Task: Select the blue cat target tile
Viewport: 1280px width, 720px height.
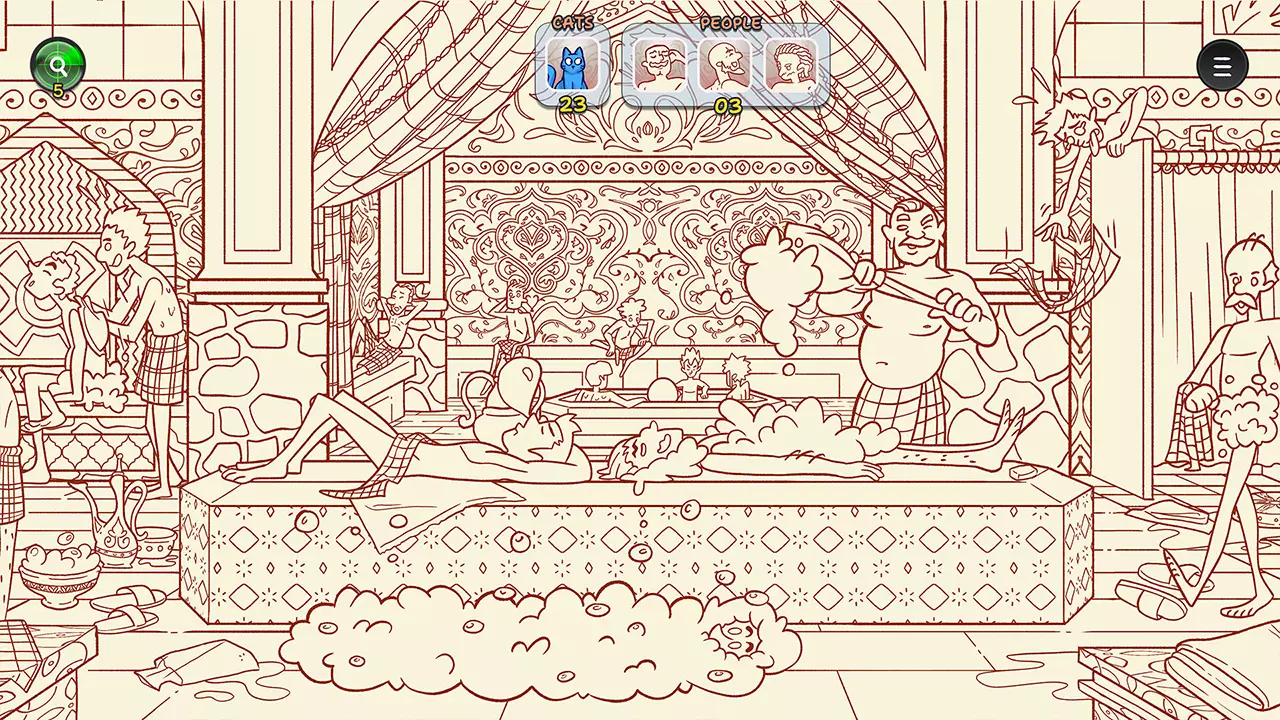Action: [573, 66]
